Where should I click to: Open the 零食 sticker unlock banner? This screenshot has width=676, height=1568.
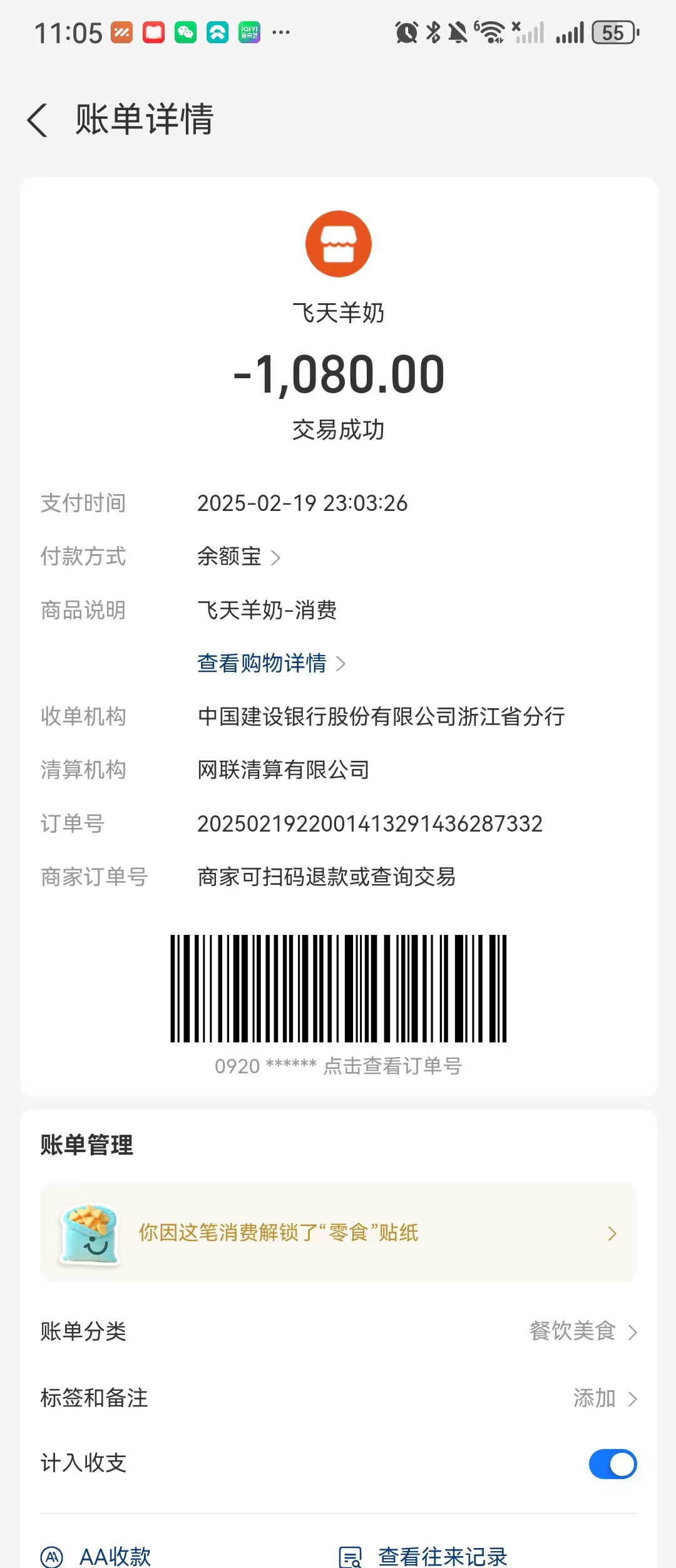click(x=338, y=1232)
